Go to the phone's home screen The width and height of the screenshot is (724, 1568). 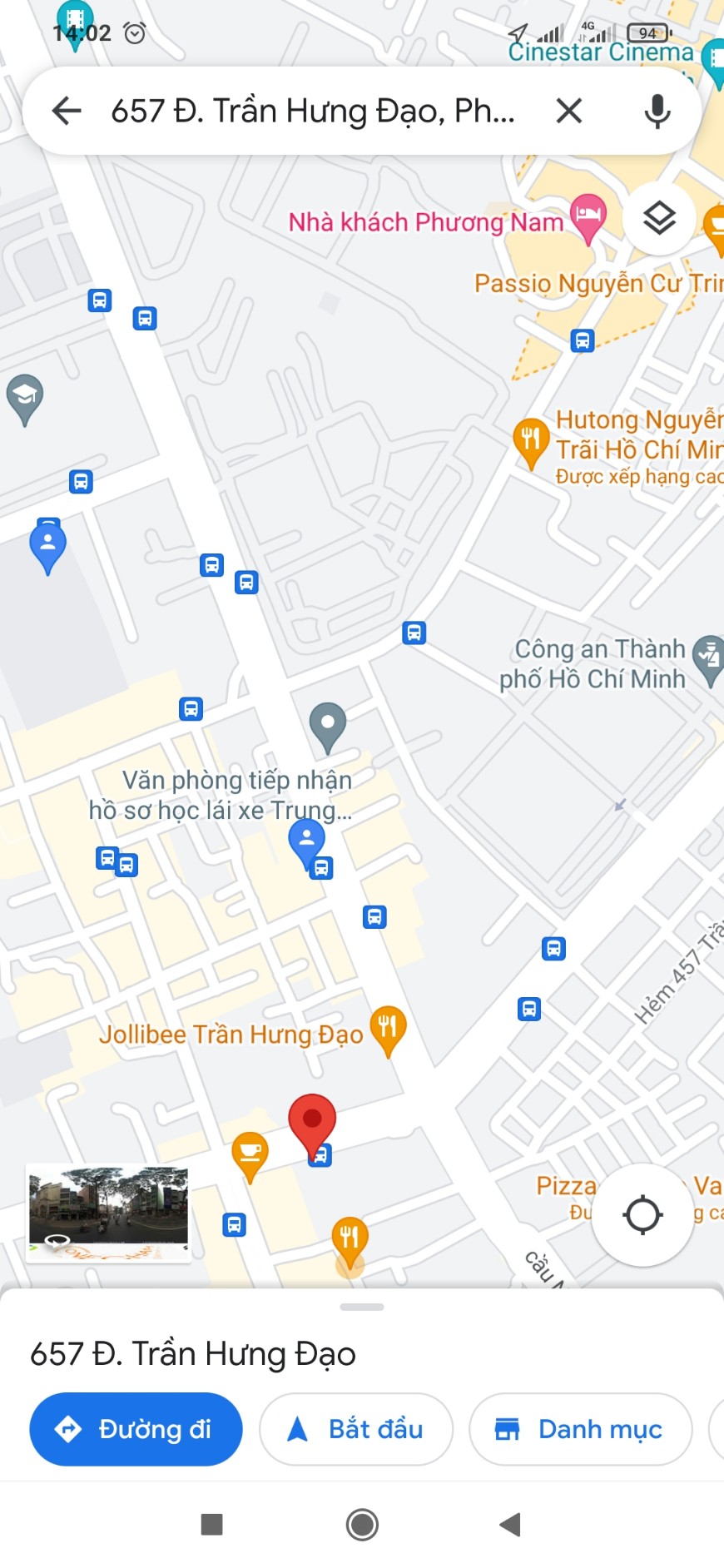coord(362,1525)
